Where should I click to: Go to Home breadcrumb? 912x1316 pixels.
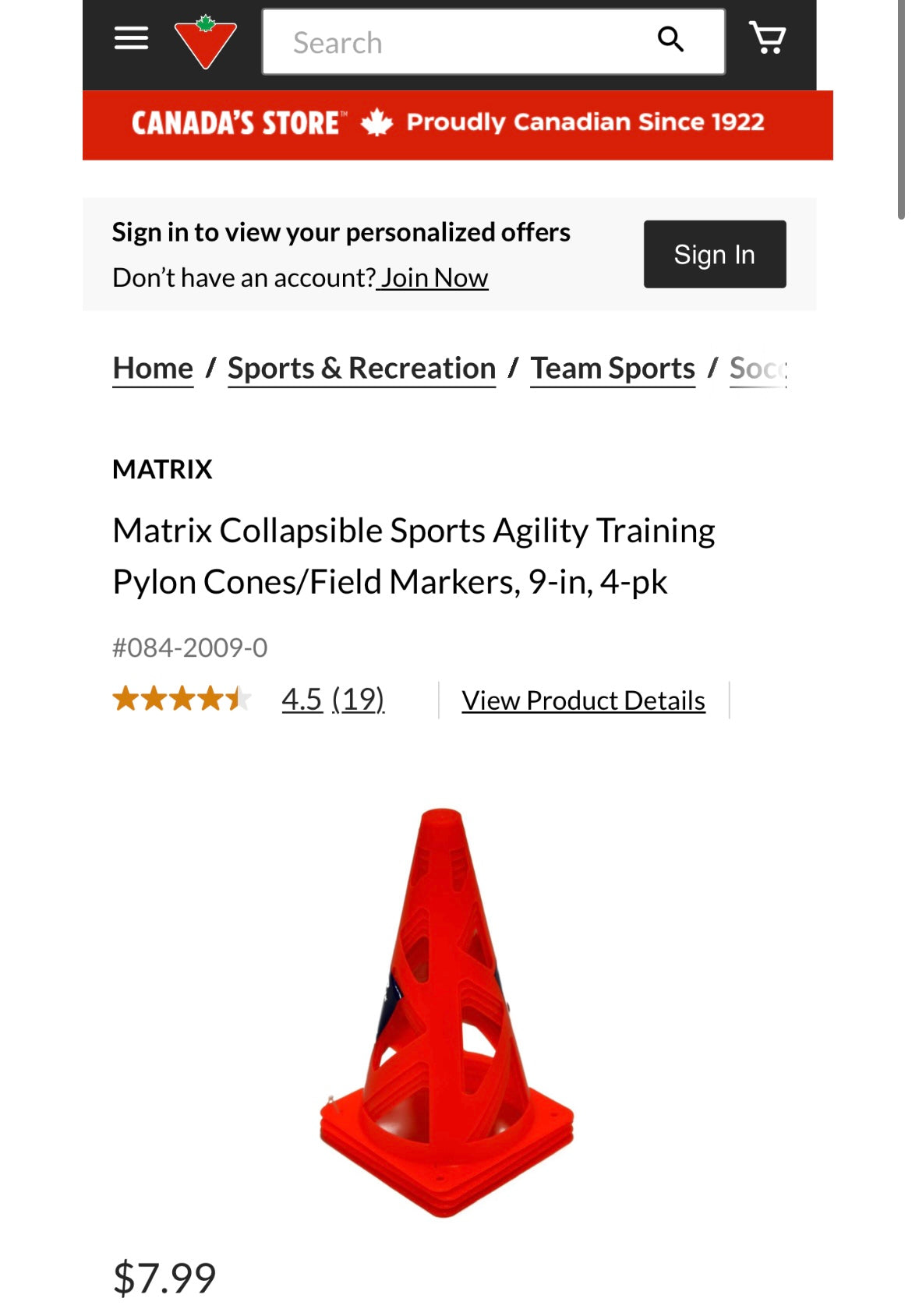coord(153,368)
